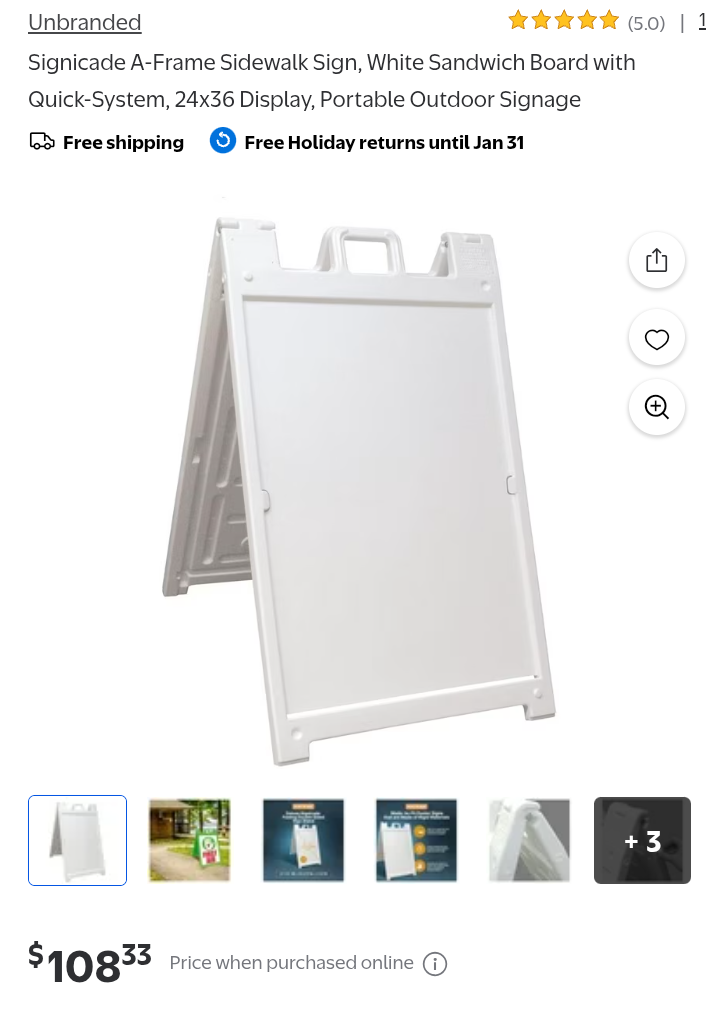Share this sidewalk sign product

(656, 261)
